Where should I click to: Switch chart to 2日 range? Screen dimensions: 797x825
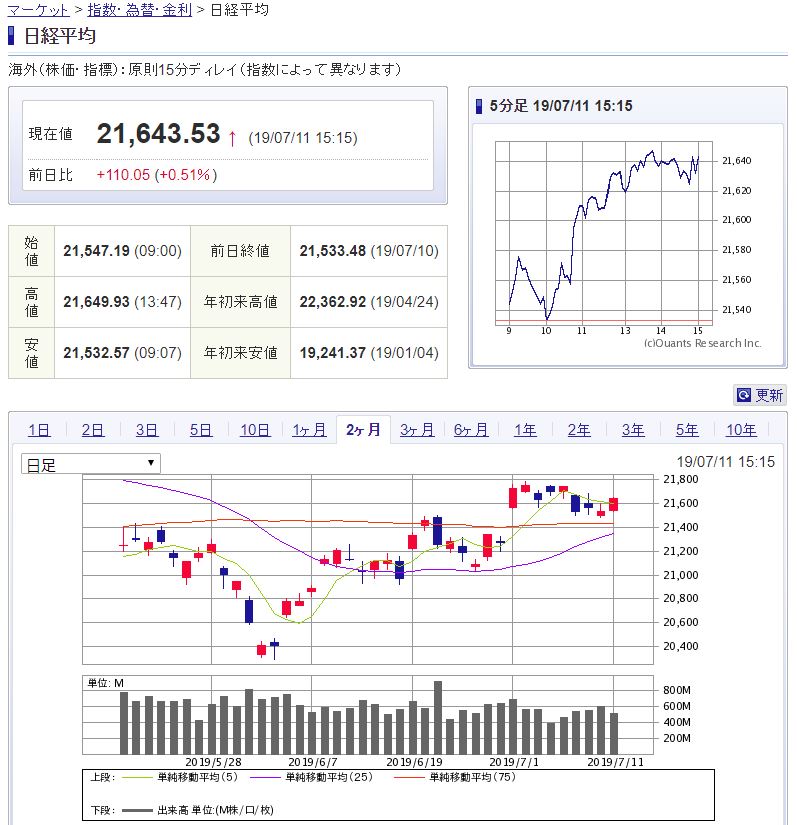coord(93,430)
